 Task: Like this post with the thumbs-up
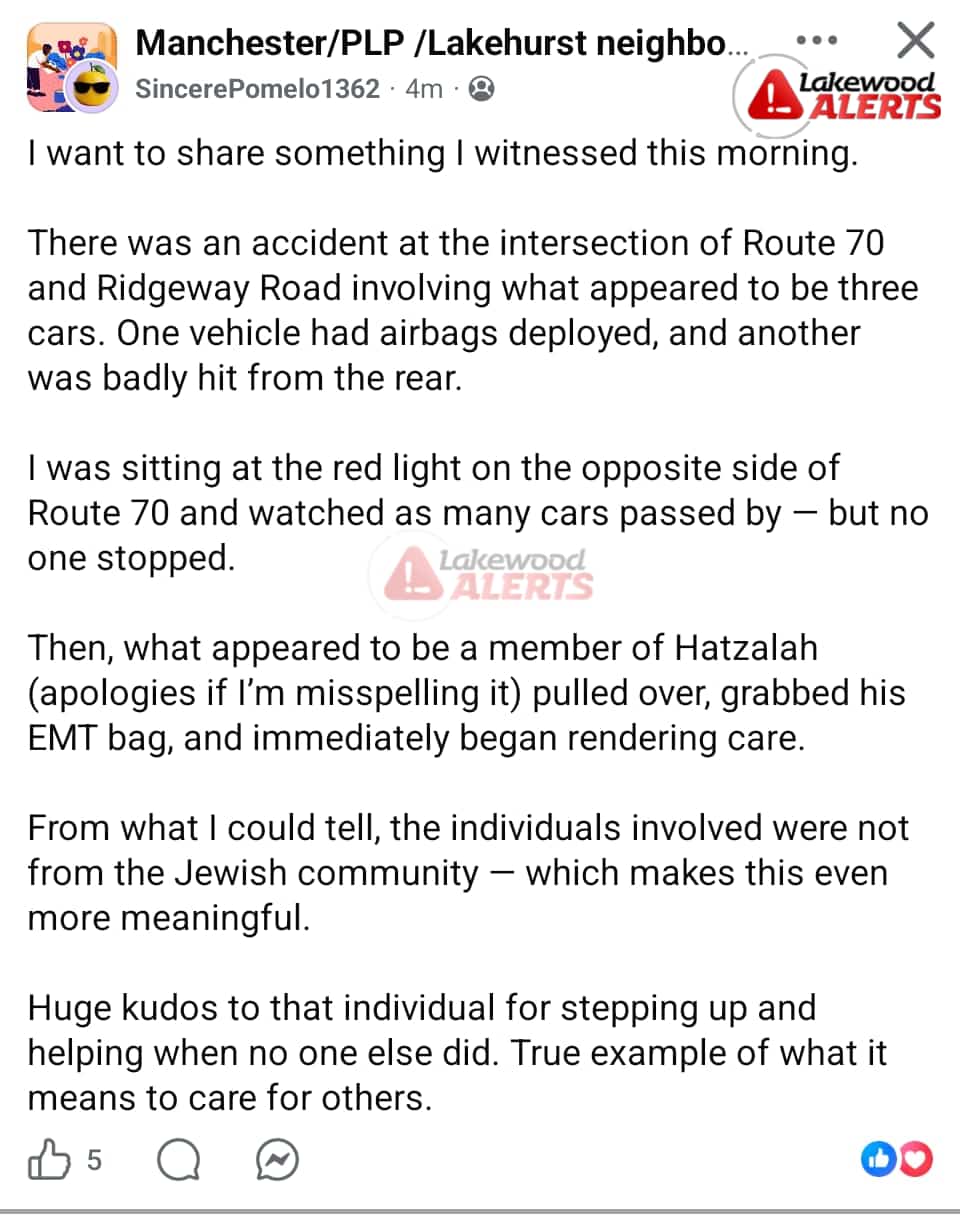pos(49,1160)
